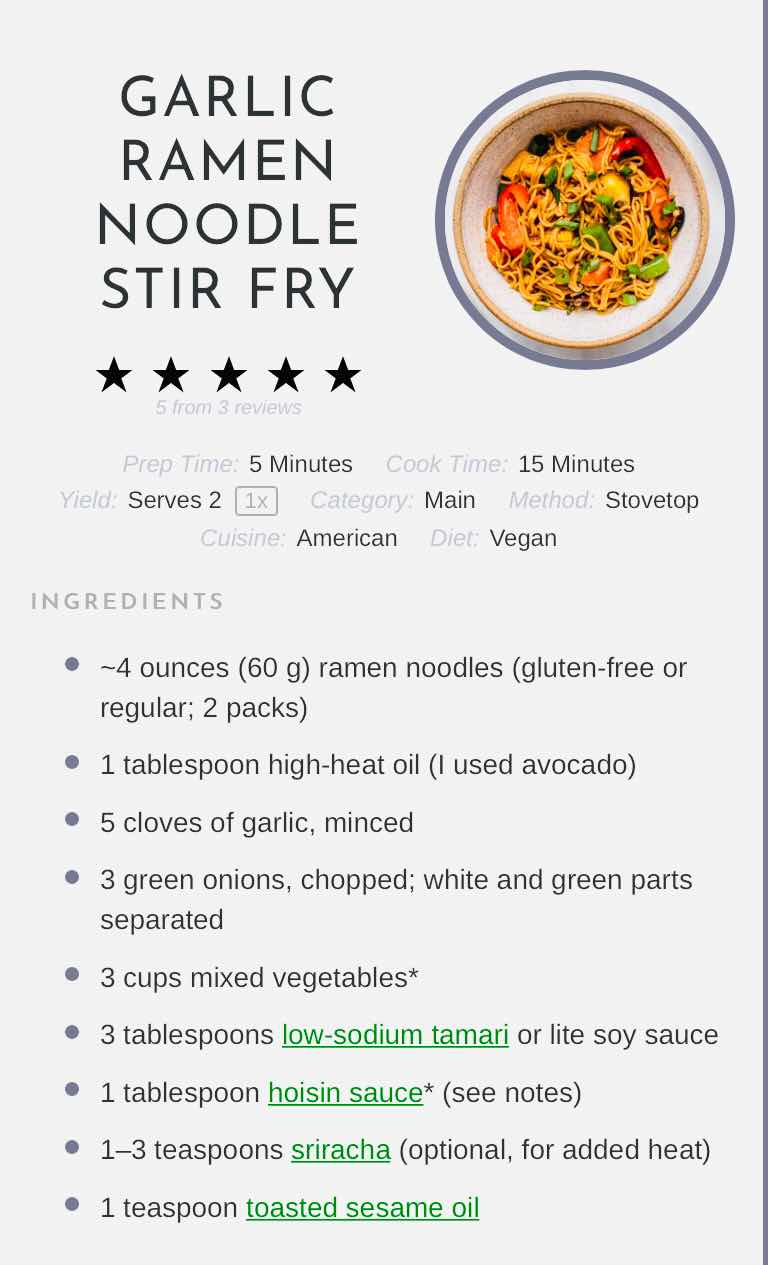Viewport: 768px width, 1265px height.
Task: Open the 5 from 3 reviews rating
Action: coord(228,408)
